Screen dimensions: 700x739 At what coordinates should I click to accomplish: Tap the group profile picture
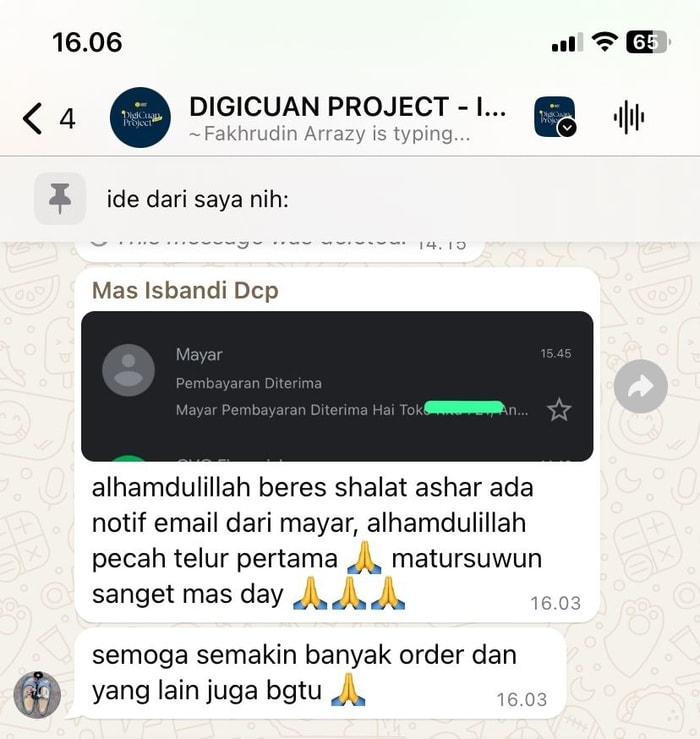click(x=140, y=118)
